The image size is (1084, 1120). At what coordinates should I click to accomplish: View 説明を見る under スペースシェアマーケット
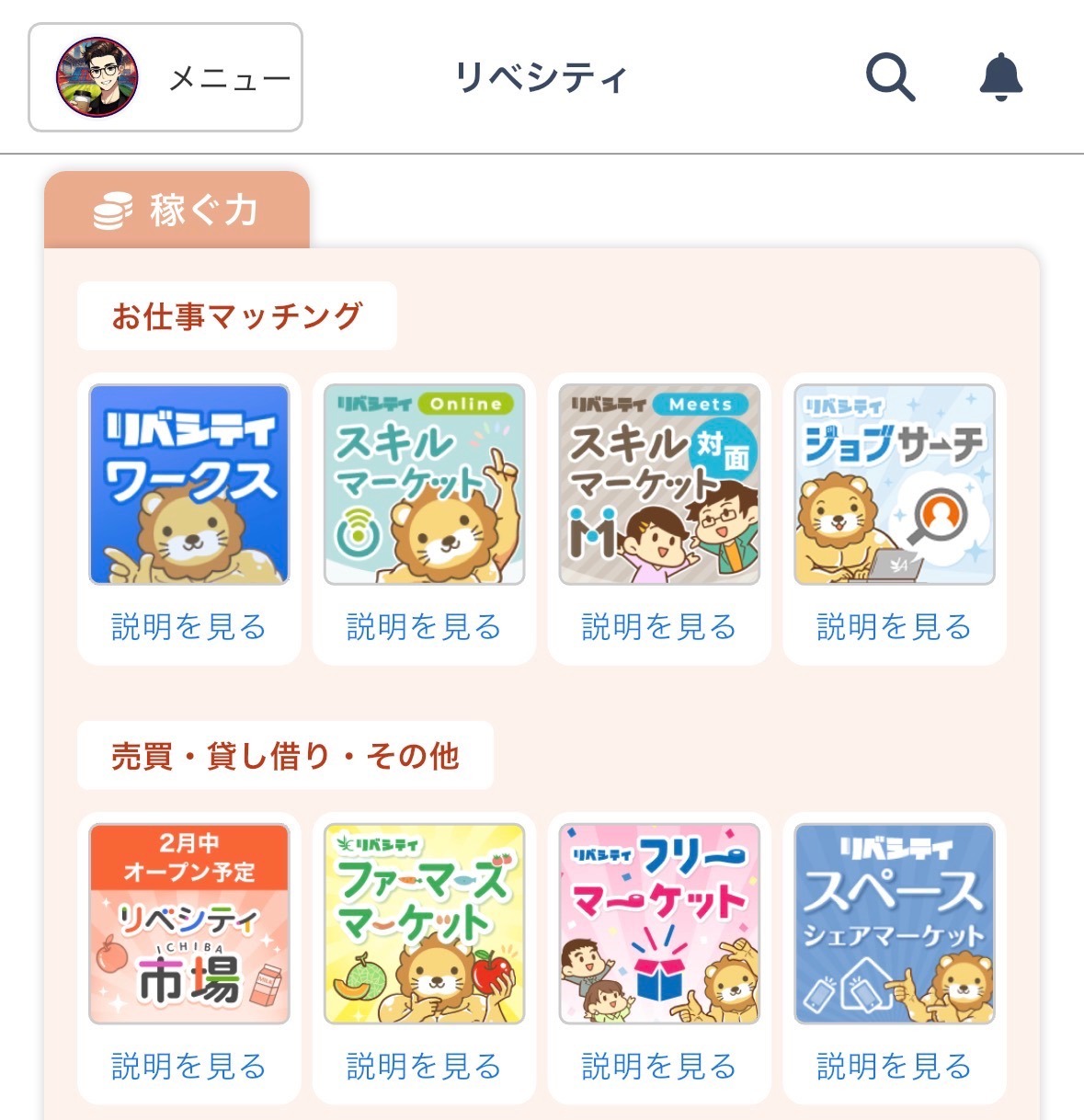895,1067
